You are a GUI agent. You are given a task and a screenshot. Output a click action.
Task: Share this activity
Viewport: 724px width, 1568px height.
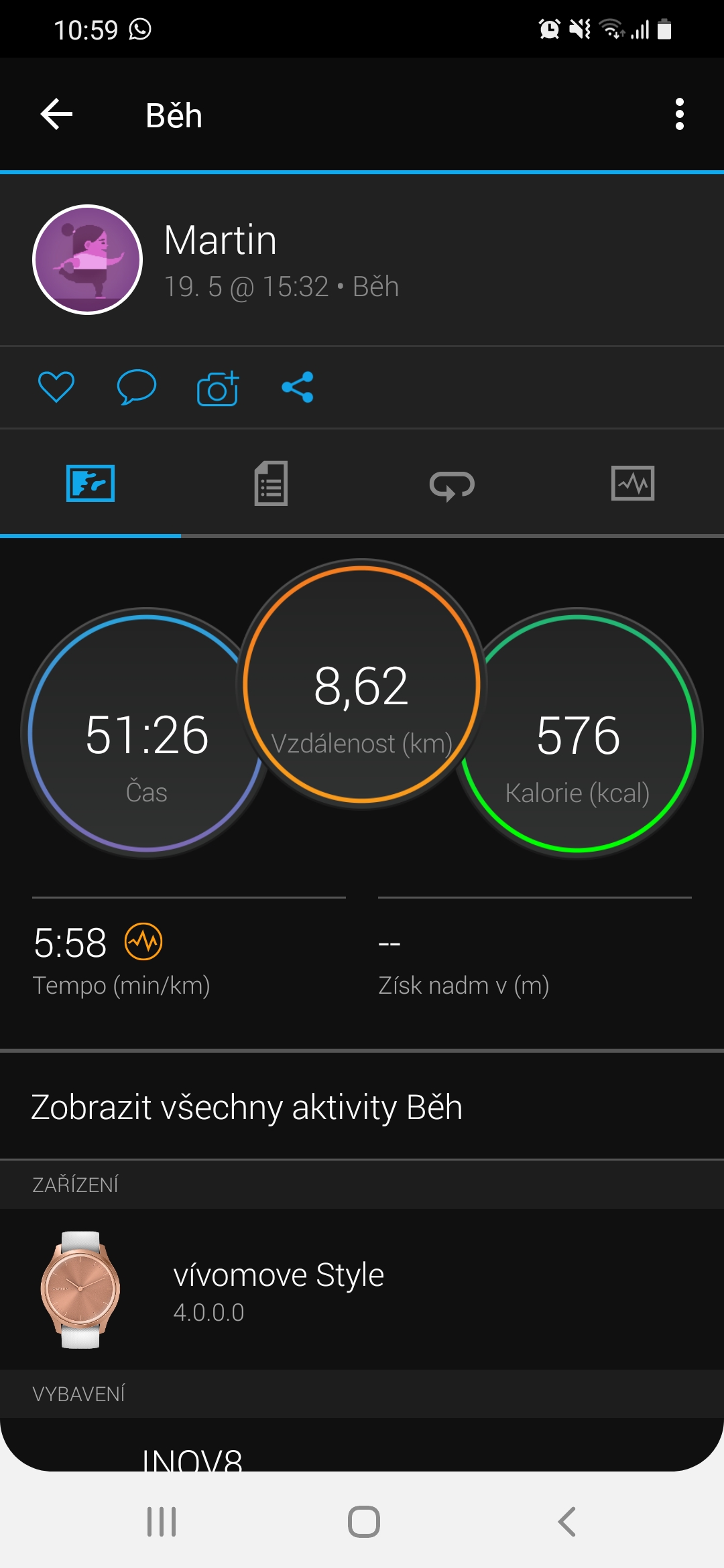pos(298,387)
